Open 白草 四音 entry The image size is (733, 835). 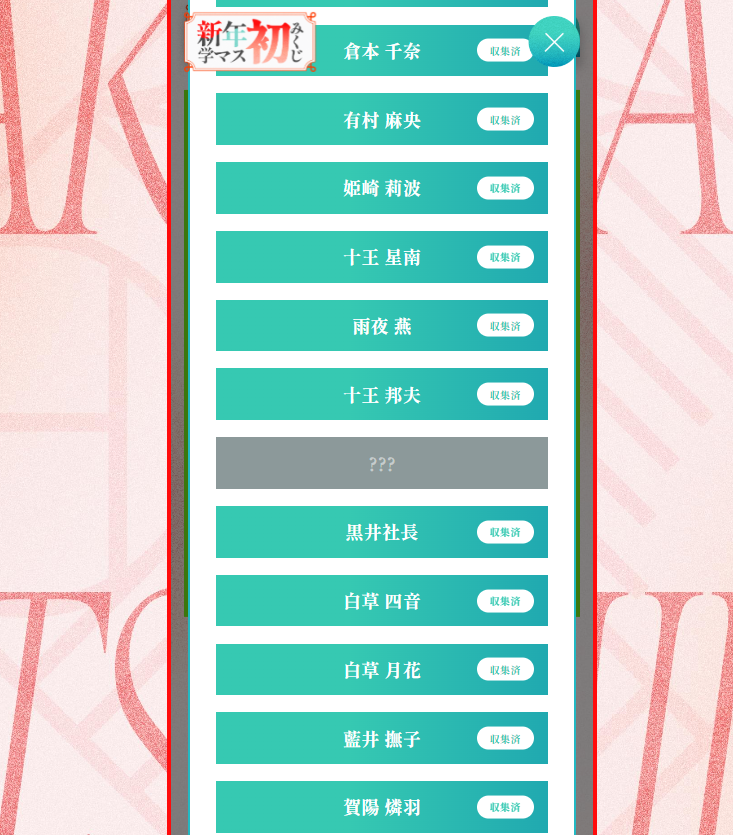click(381, 601)
